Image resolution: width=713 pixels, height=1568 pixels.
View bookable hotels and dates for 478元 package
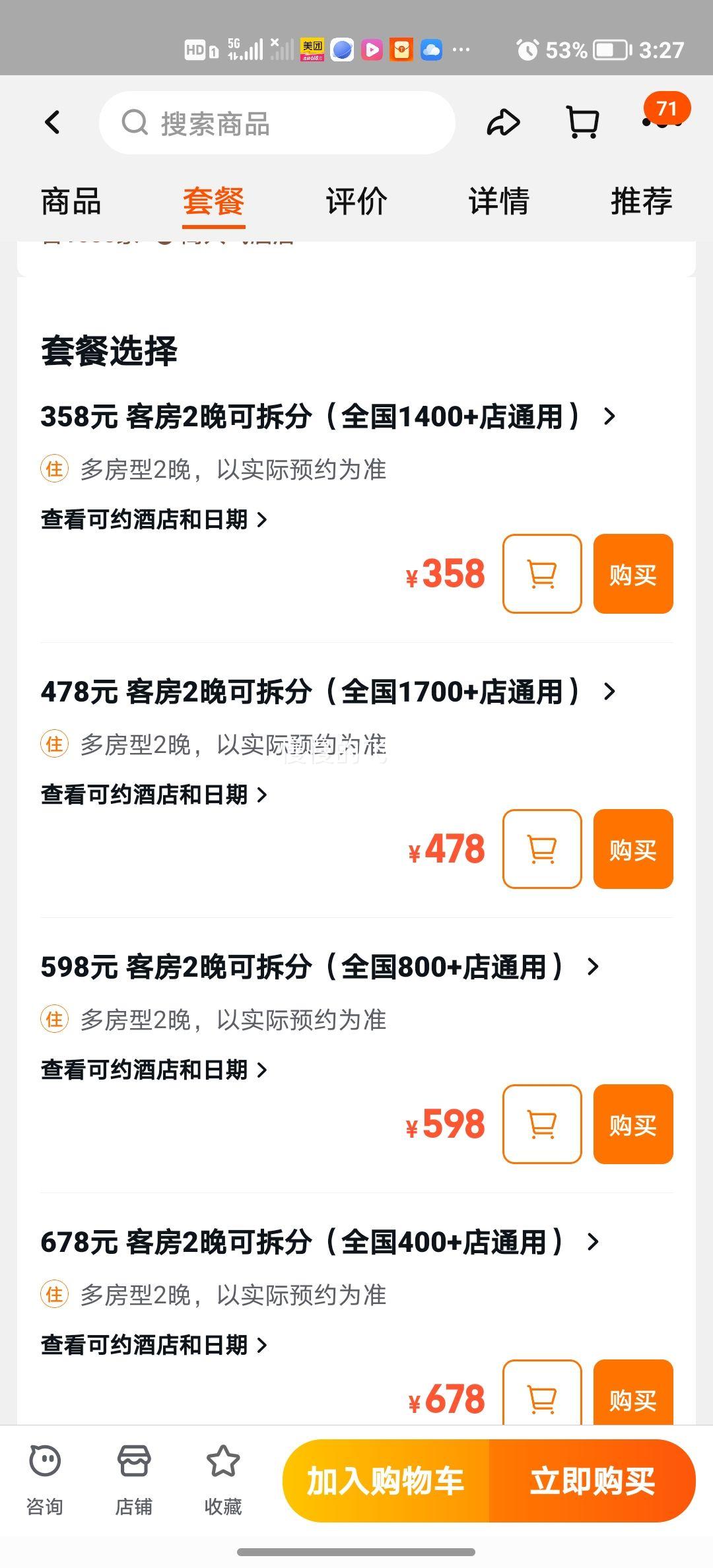[x=154, y=795]
